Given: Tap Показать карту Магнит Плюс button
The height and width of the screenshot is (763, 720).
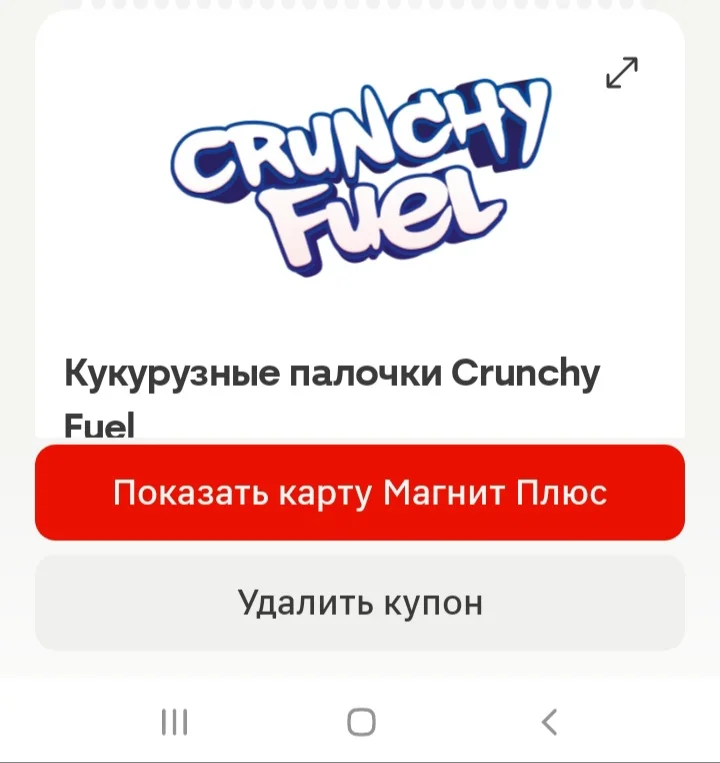Looking at the screenshot, I should coord(360,492).
